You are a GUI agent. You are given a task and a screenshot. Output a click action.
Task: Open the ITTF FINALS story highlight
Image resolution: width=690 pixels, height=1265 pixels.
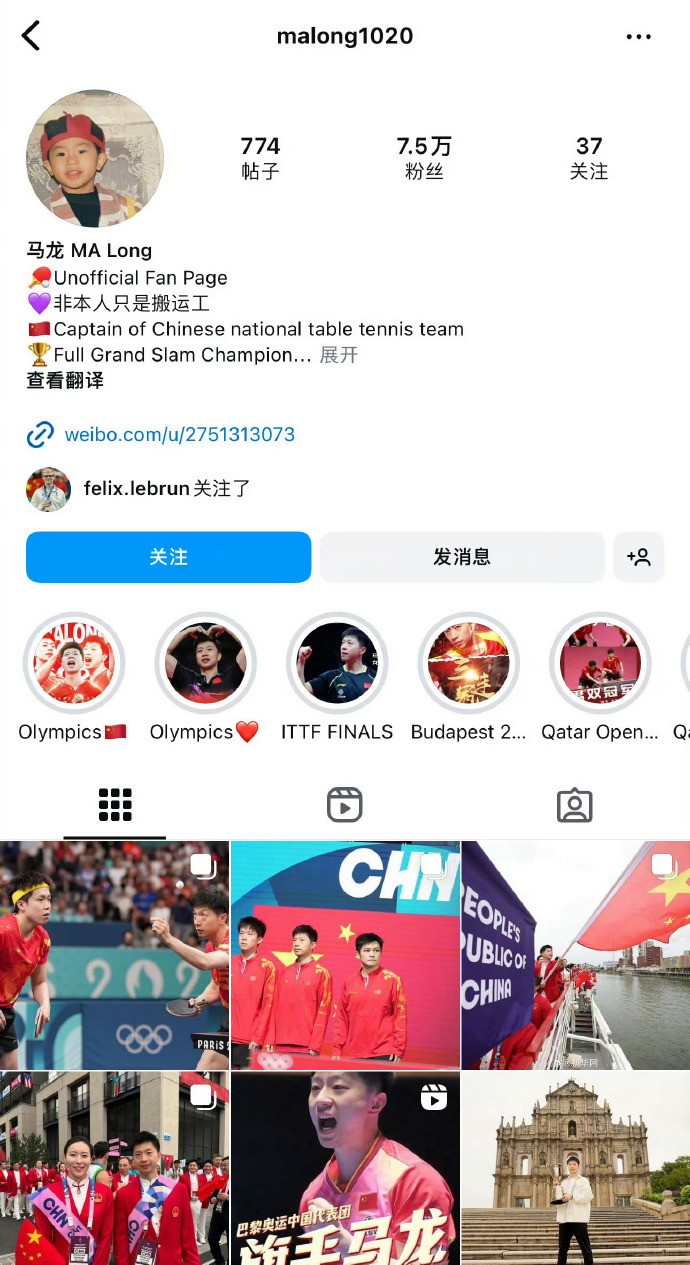(x=337, y=663)
